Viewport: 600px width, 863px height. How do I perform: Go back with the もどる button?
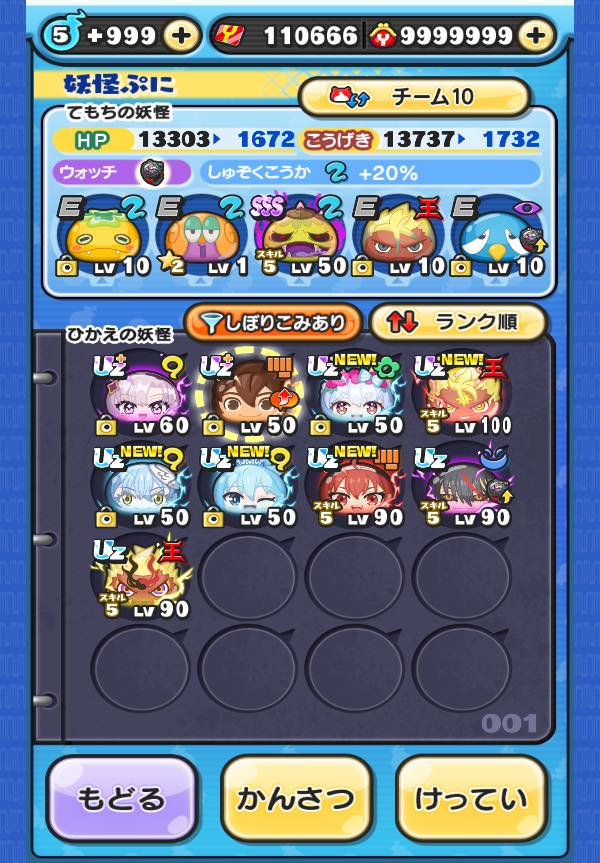[121, 798]
